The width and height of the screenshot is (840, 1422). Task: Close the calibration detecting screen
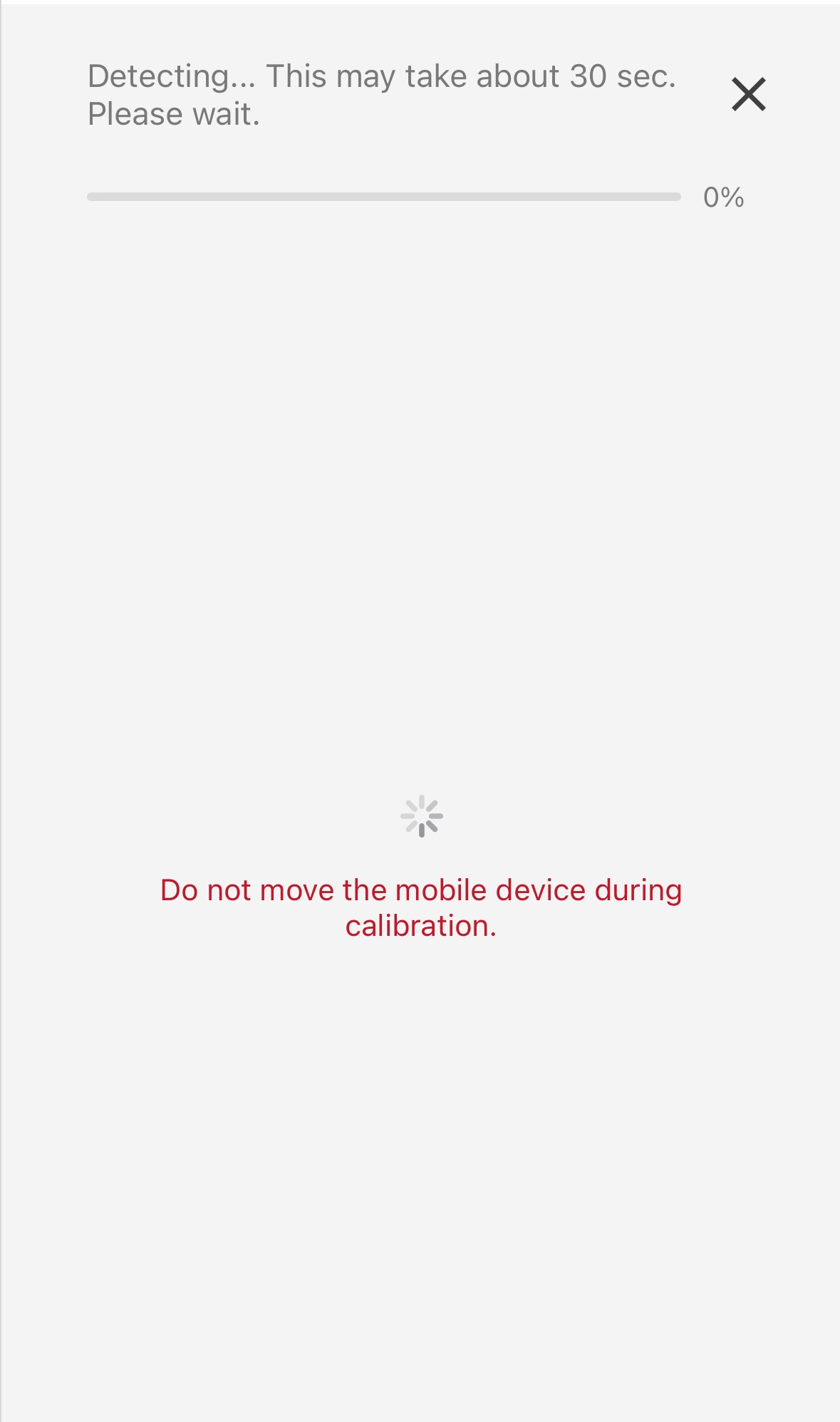(x=748, y=94)
